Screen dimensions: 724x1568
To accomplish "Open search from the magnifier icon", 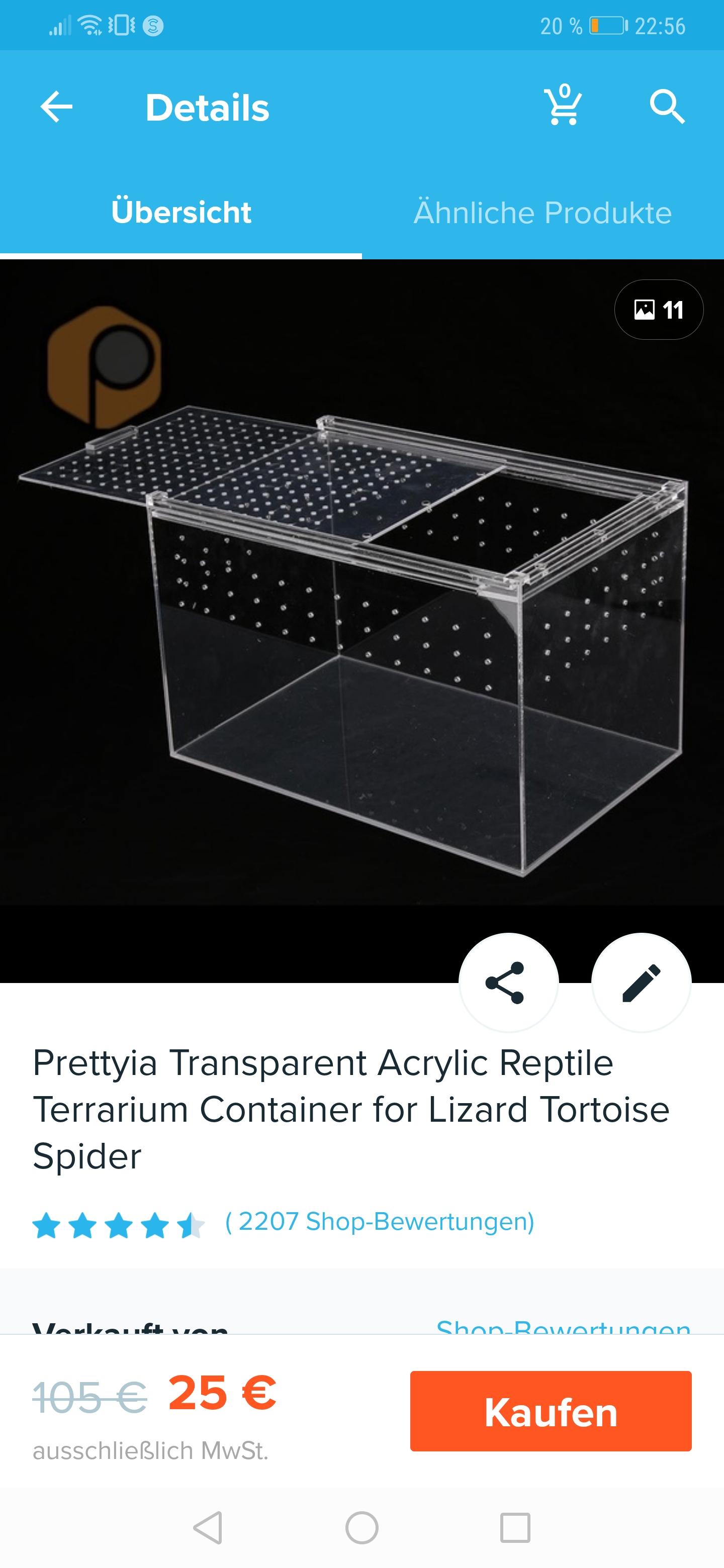I will pos(667,107).
